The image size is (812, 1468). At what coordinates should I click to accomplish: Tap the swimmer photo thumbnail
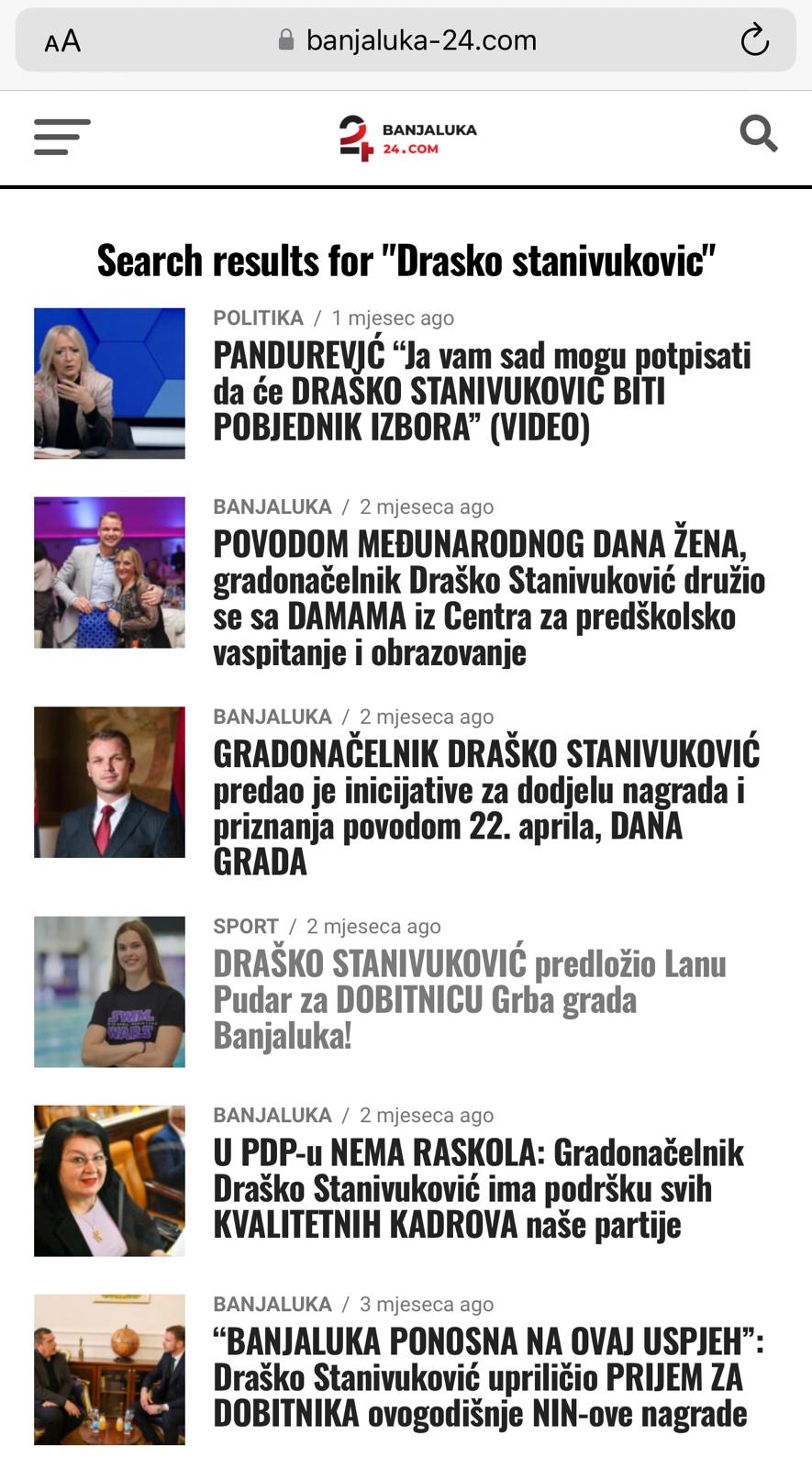pyautogui.click(x=109, y=992)
